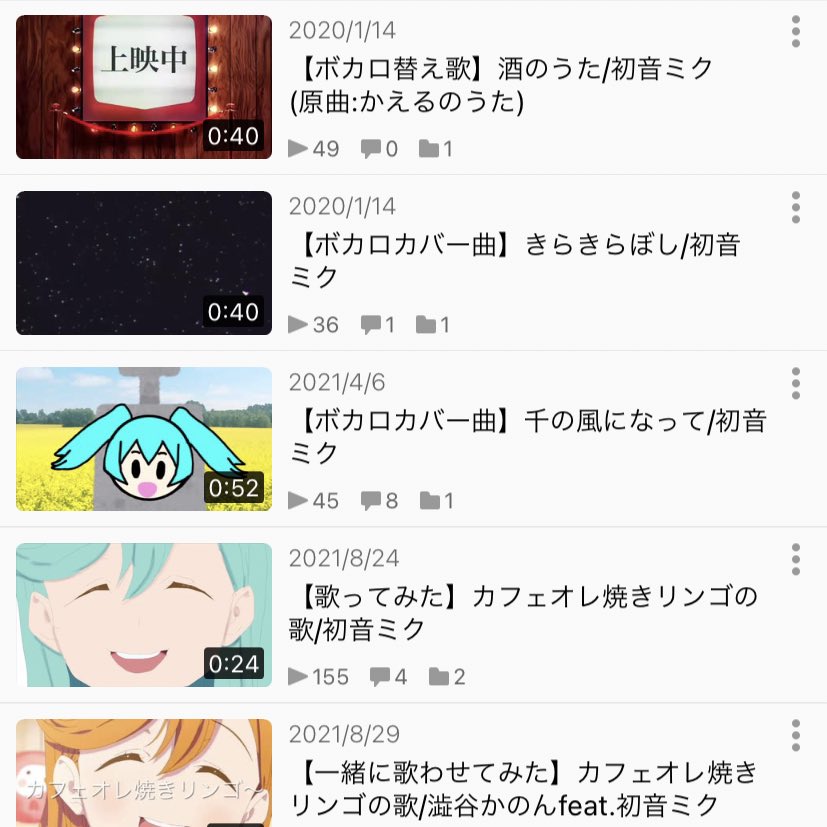This screenshot has height=827, width=827.
Task: View the 澁谷かのんfeat.初音ミク video
Action: click(x=144, y=773)
